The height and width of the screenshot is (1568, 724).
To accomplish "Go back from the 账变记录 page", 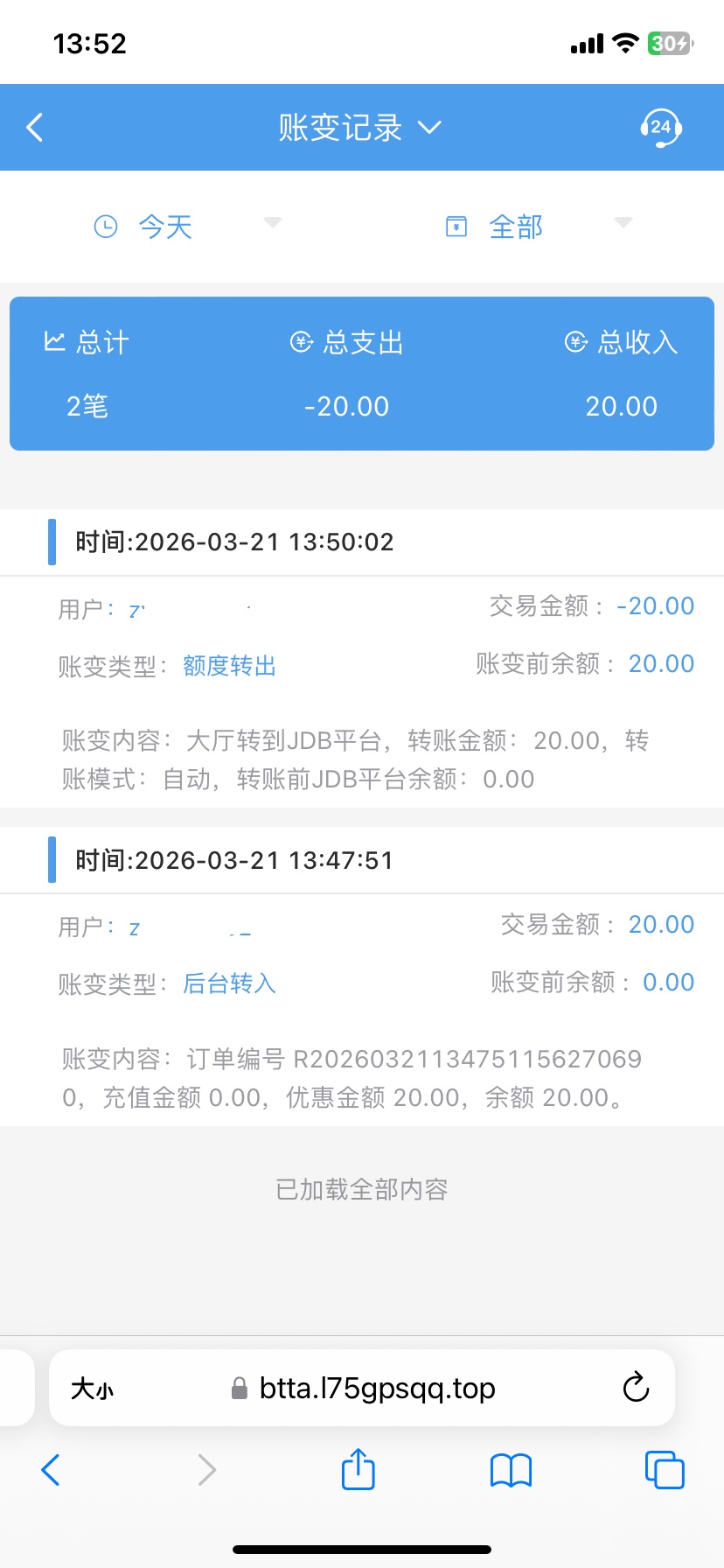I will 35,128.
